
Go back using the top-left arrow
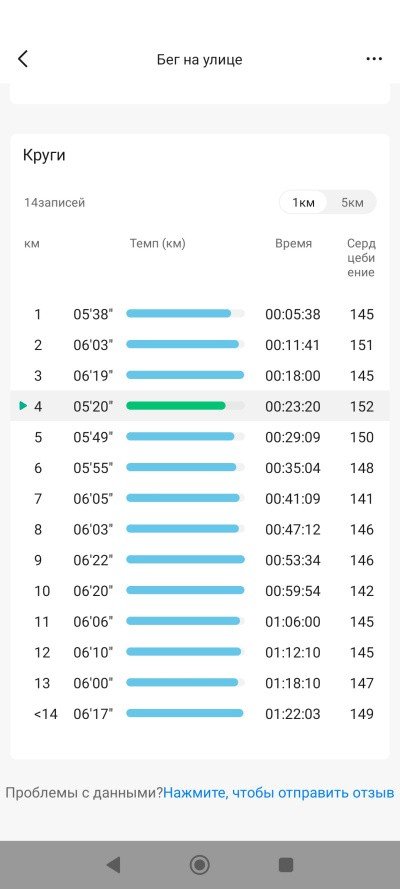23,59
